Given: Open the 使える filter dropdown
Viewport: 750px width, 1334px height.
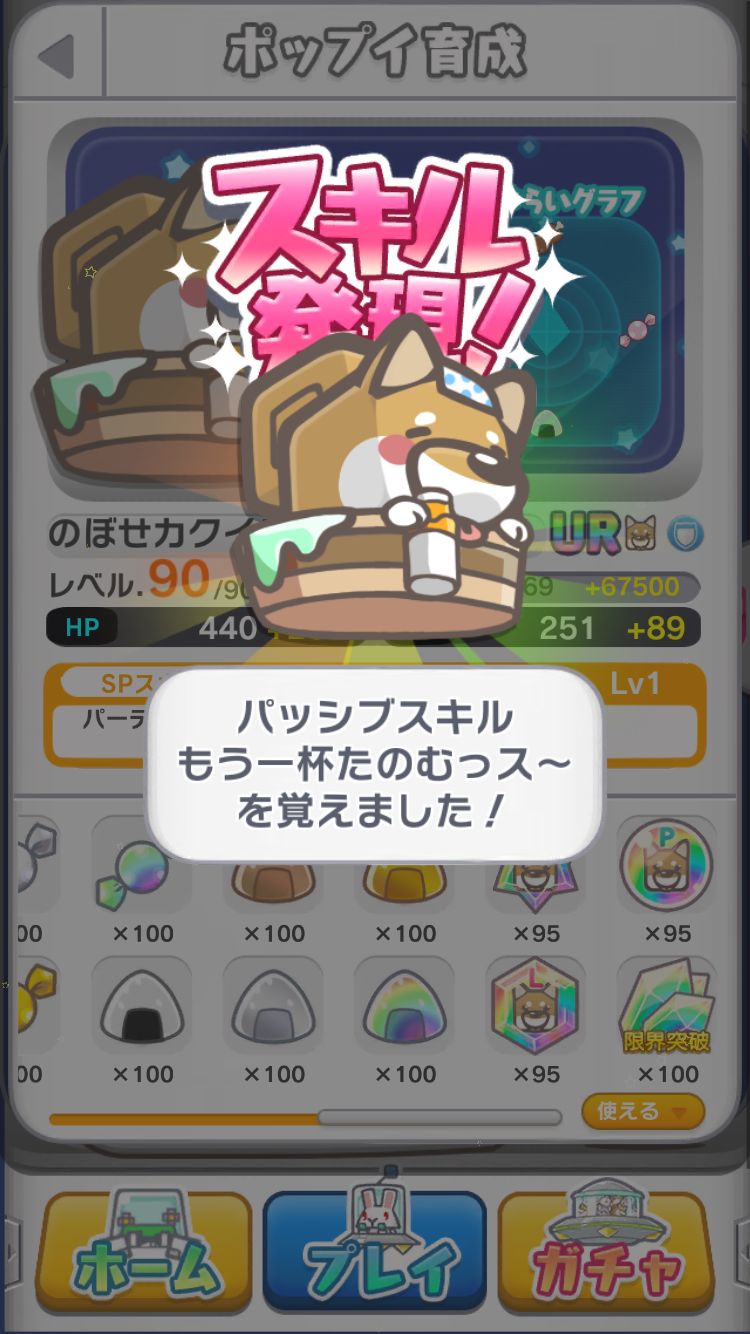Looking at the screenshot, I should pyautogui.click(x=642, y=1111).
